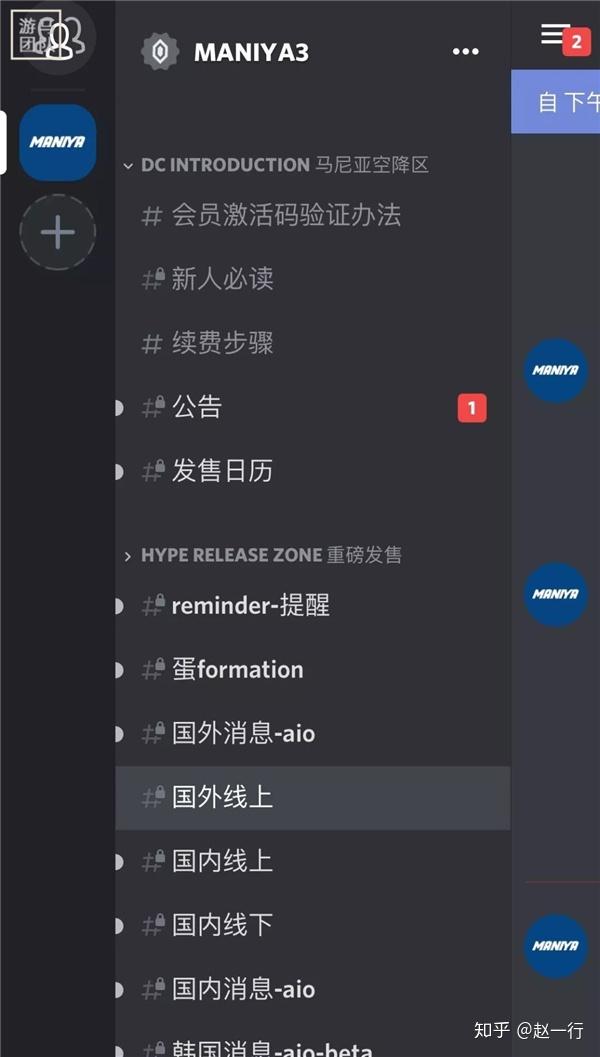This screenshot has height=1057, width=600.
Task: Open the 公告 channel
Action: [x=197, y=407]
